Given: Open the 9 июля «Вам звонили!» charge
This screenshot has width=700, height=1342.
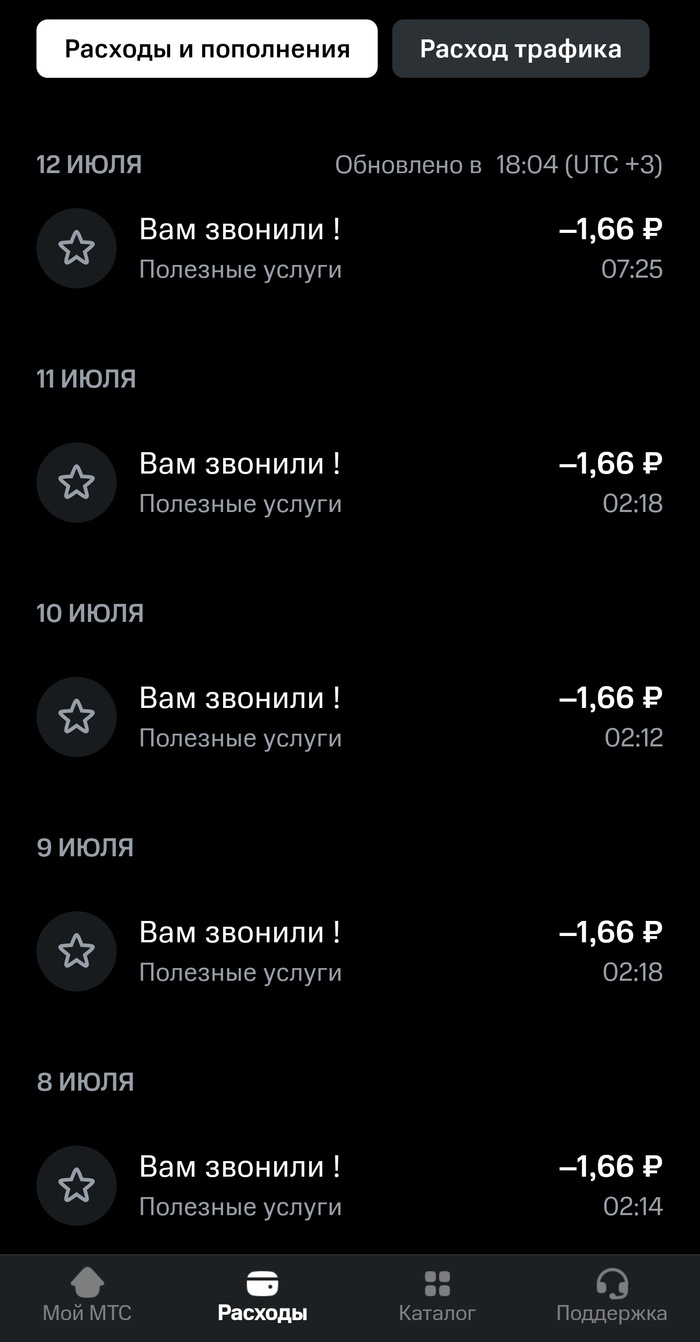Looking at the screenshot, I should [x=350, y=950].
